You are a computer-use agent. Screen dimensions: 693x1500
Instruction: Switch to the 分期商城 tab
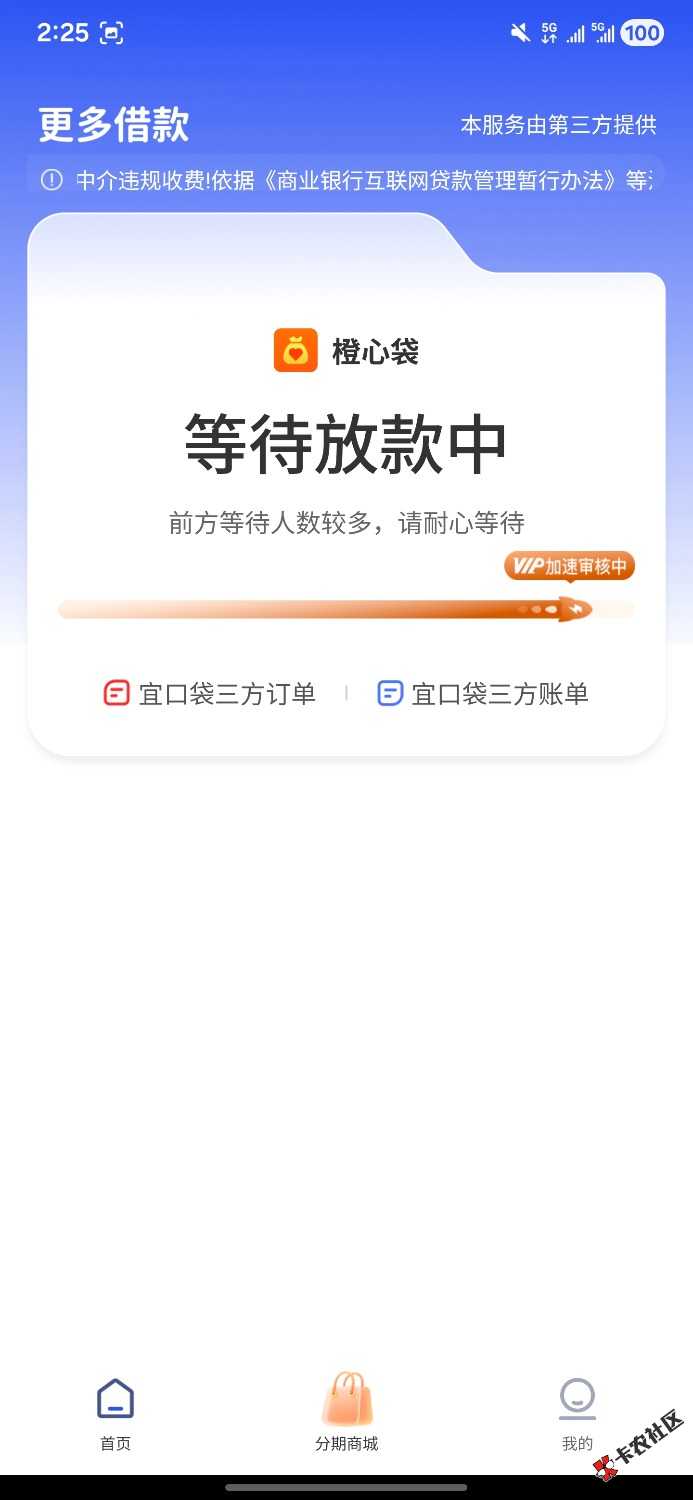point(346,1413)
